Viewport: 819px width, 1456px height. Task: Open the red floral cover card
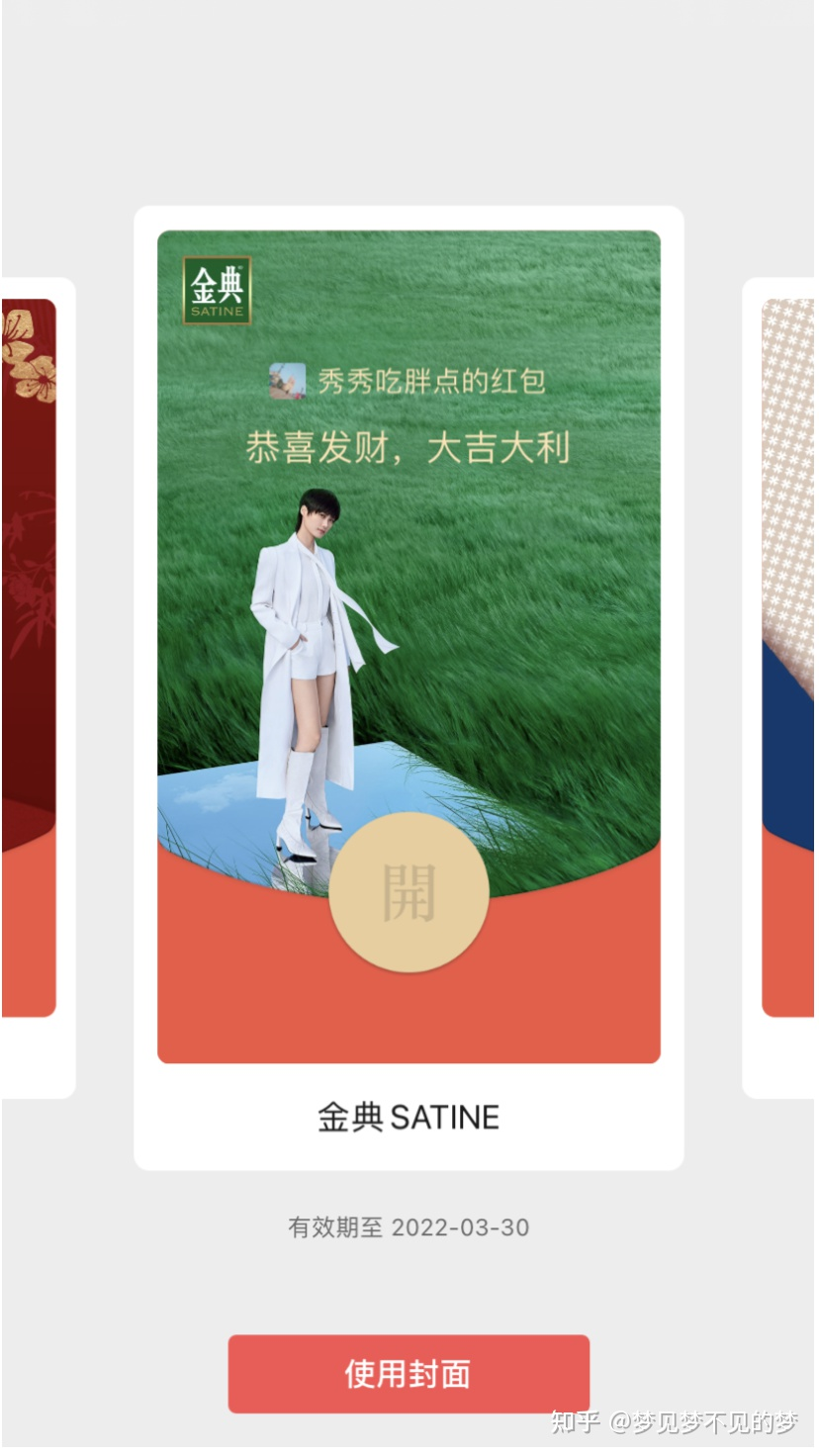point(38,687)
